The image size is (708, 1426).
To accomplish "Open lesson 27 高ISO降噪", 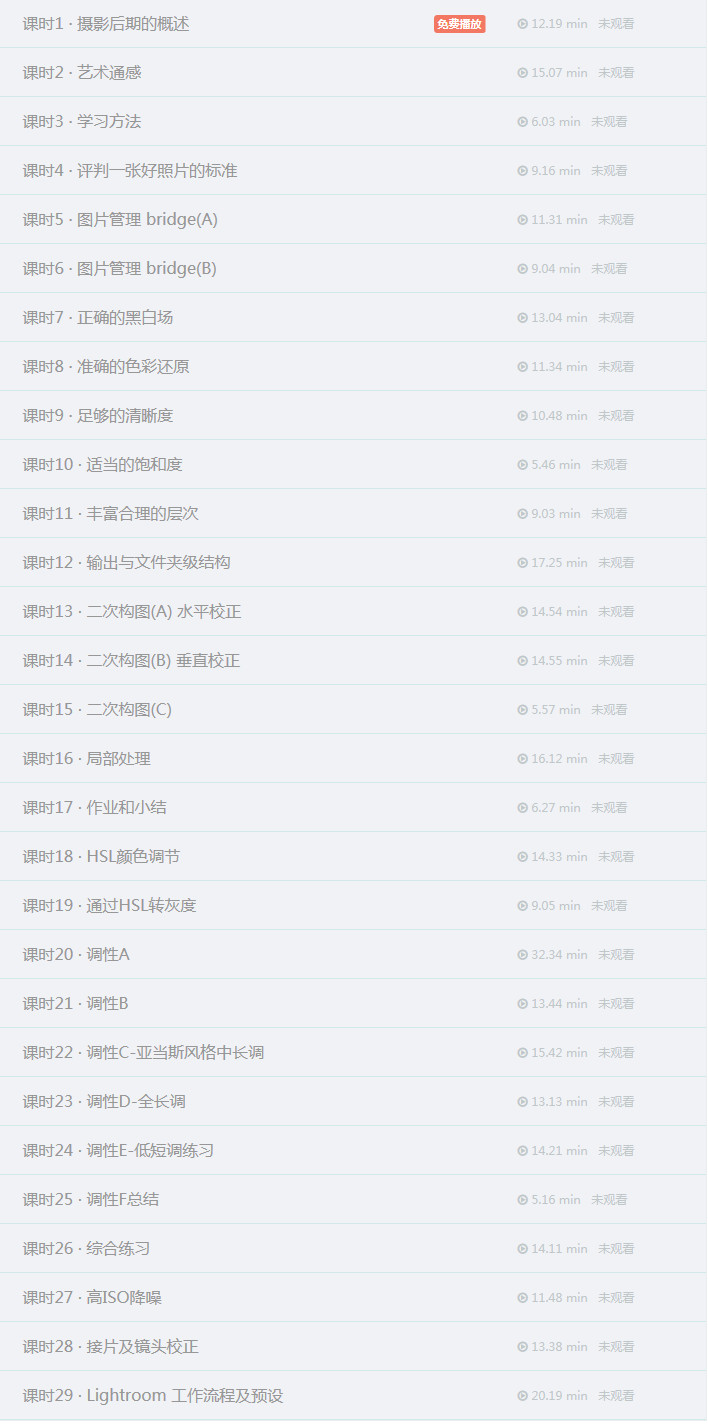I will tap(353, 1298).
